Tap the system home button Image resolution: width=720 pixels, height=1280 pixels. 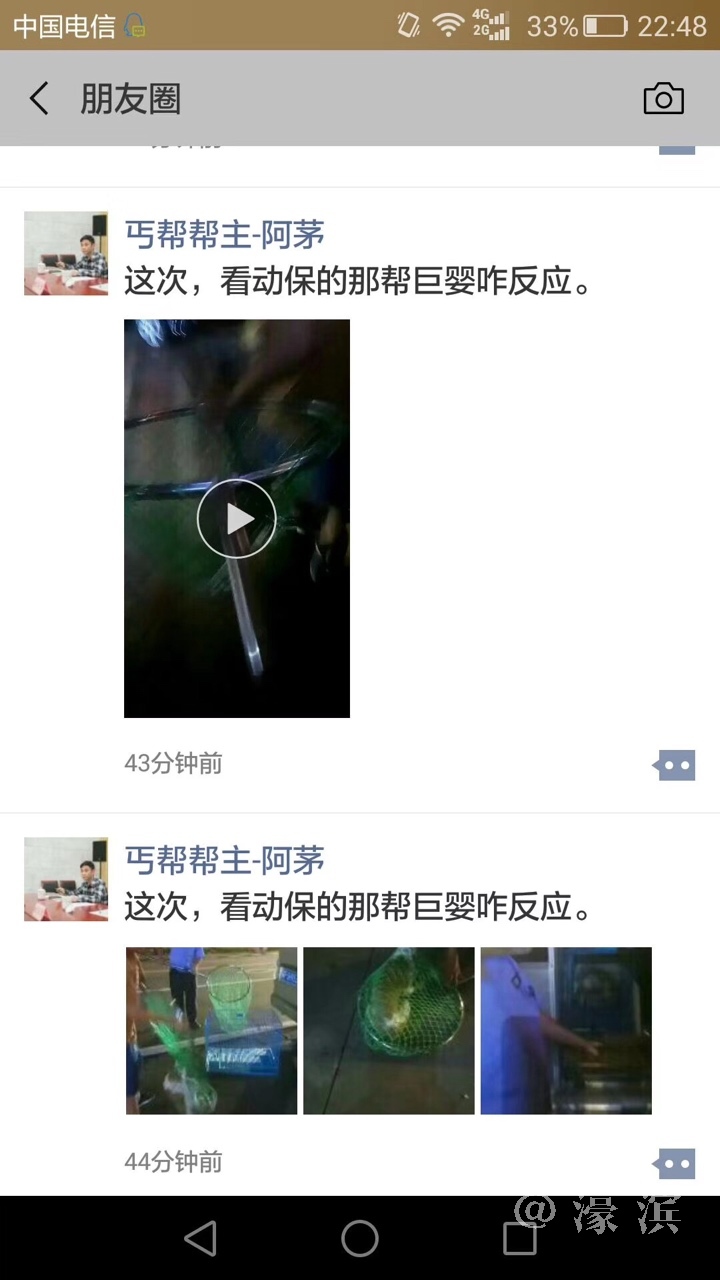360,1238
